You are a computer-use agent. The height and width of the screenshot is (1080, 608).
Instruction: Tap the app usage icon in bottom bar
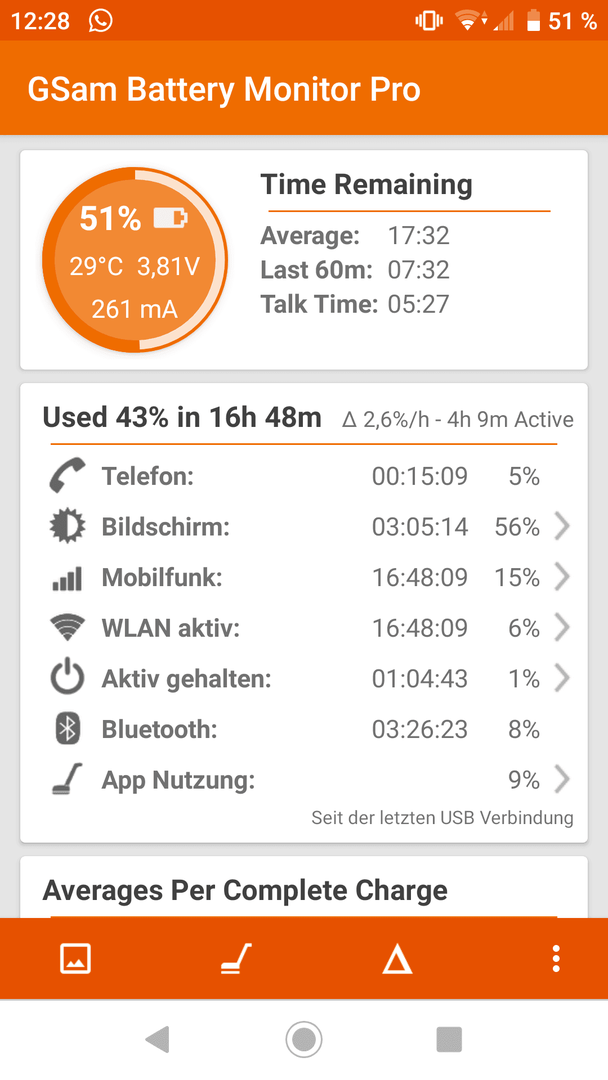coord(236,958)
